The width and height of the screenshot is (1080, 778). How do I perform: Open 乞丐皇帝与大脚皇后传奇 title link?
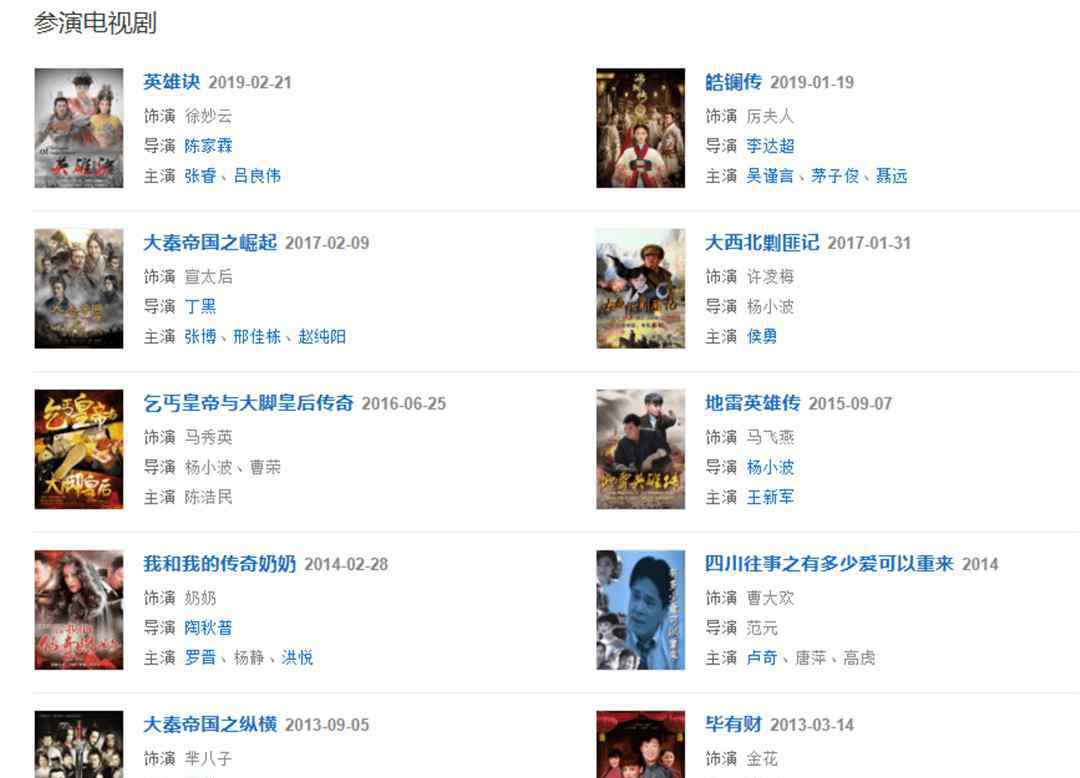pos(248,404)
